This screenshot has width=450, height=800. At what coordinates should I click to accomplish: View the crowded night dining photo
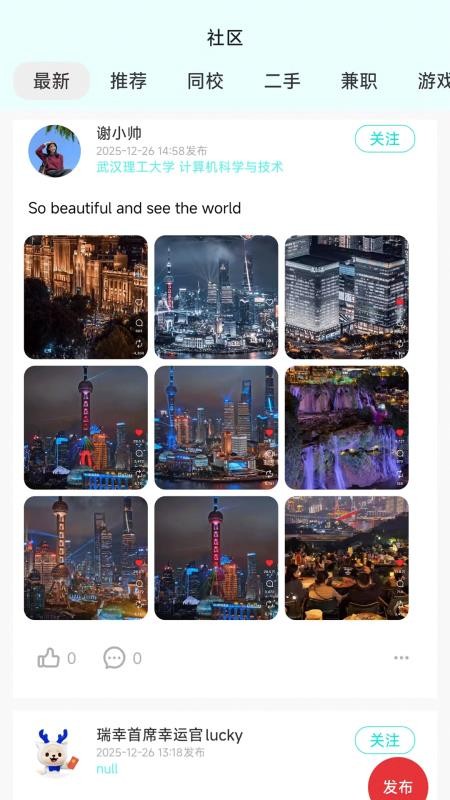347,558
